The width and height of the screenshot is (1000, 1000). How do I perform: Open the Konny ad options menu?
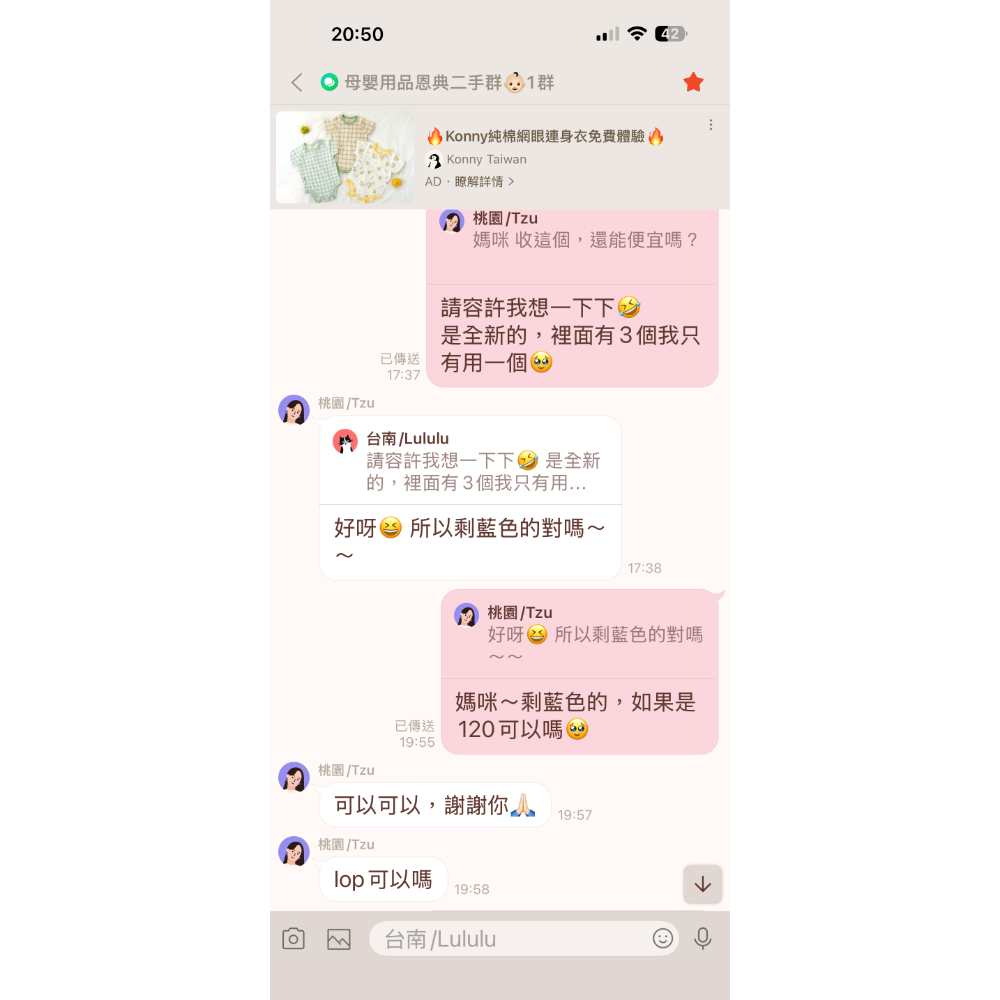pos(710,125)
